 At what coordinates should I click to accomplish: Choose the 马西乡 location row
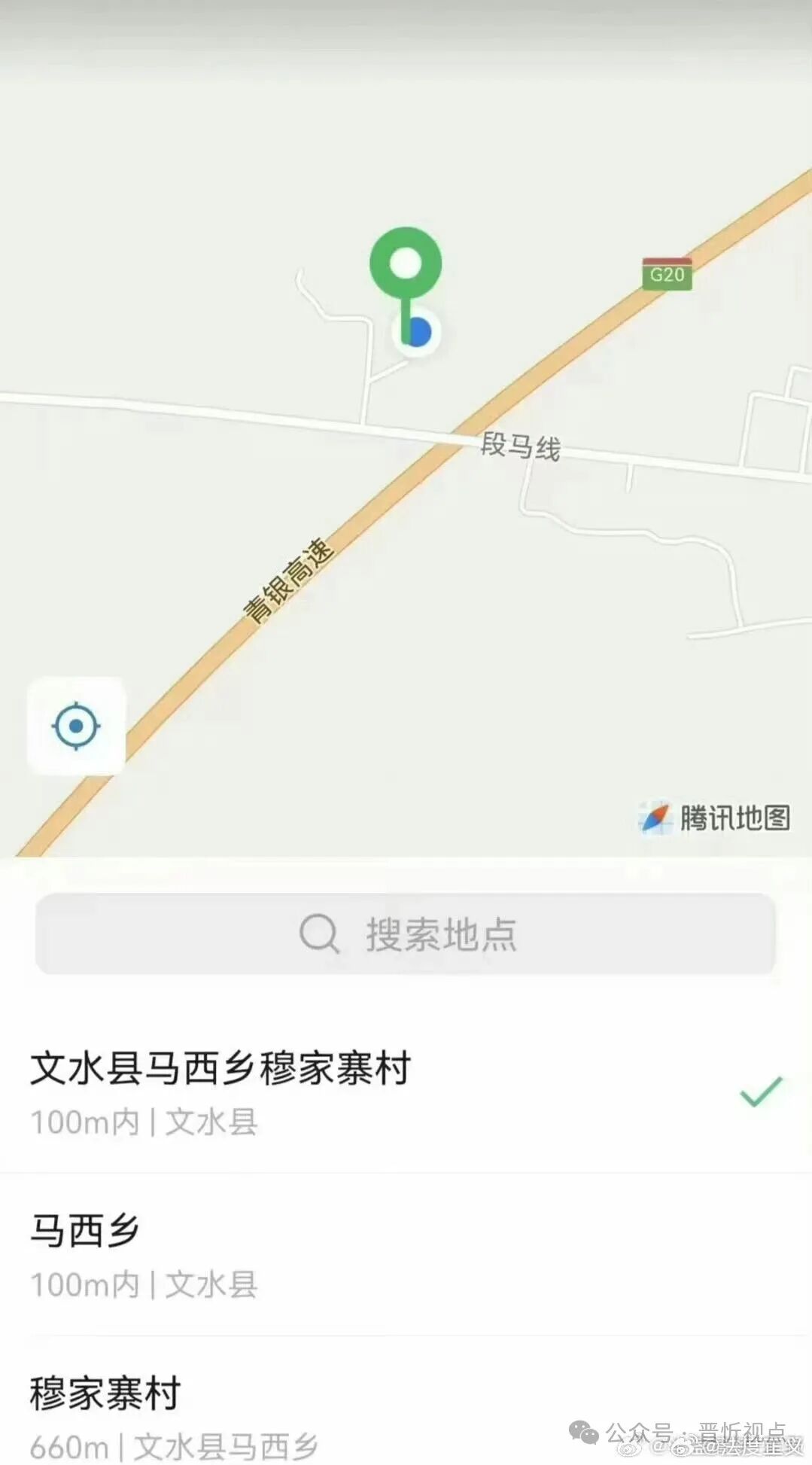(x=406, y=1255)
